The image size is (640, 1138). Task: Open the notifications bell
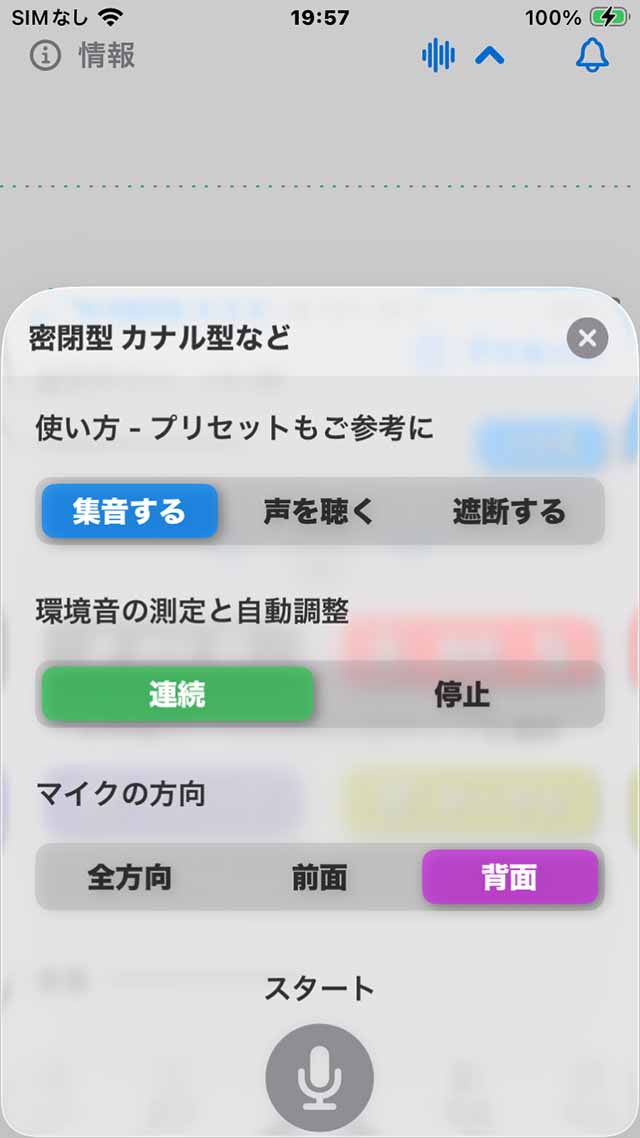(592, 55)
